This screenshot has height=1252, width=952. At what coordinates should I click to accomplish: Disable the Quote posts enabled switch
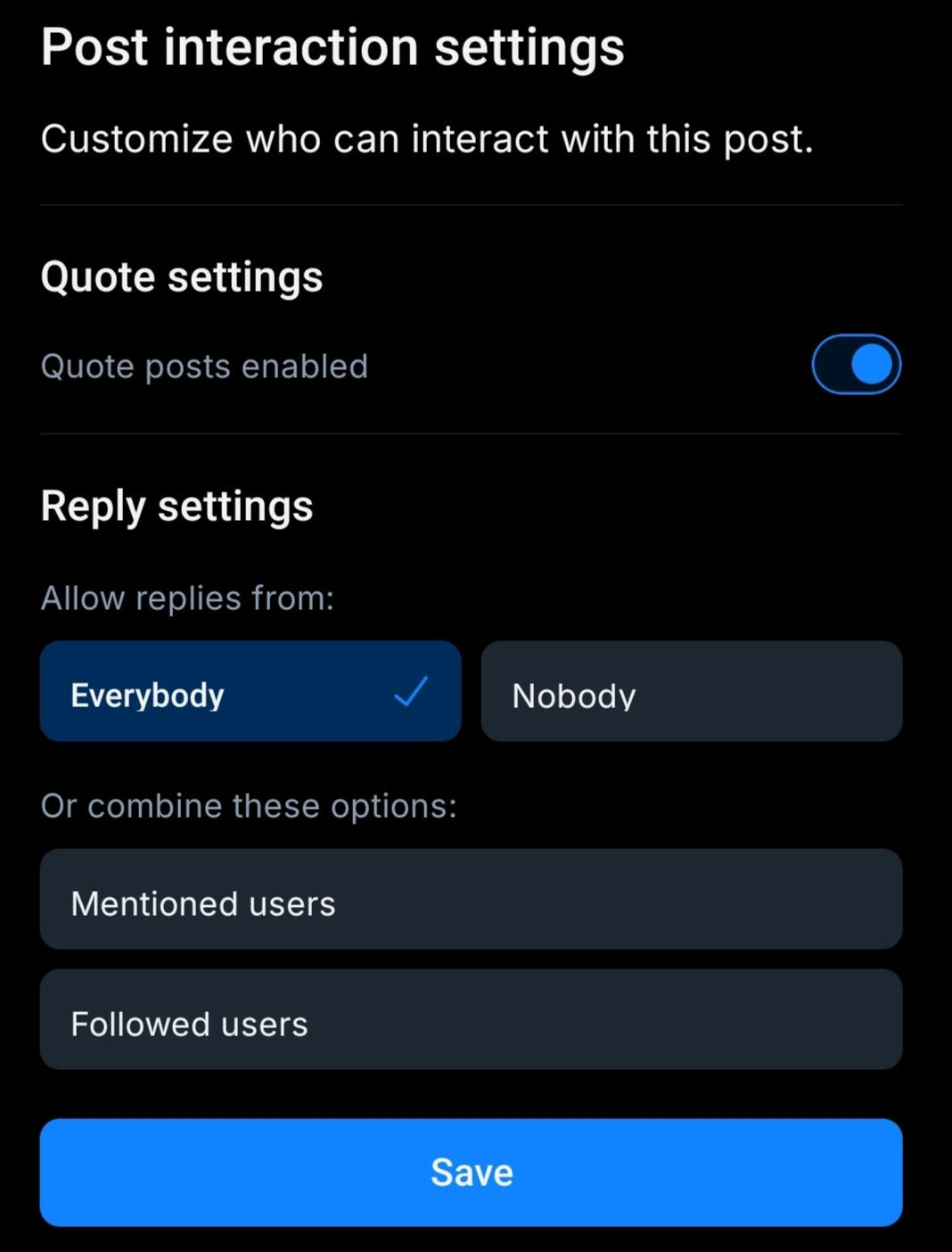[856, 365]
